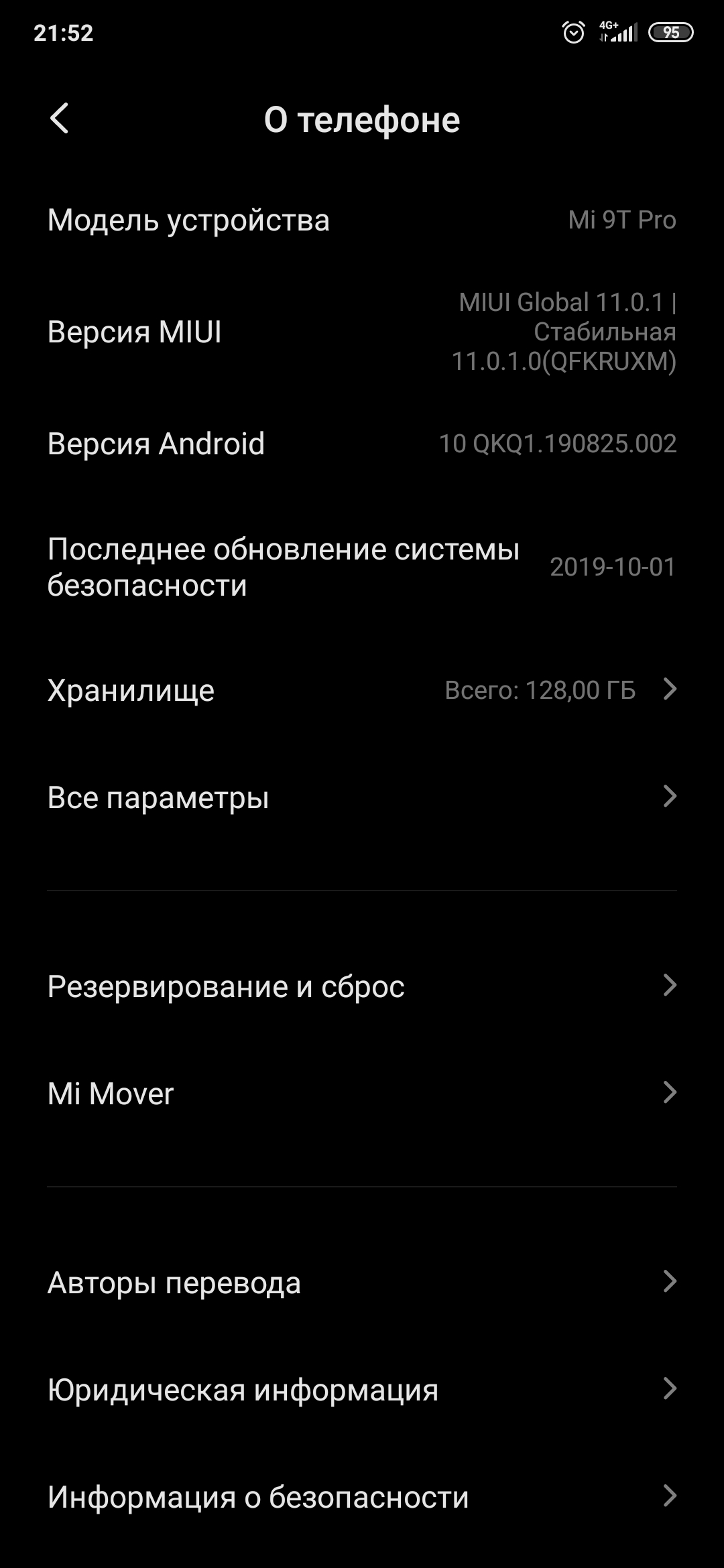Tap the Версия Android row
This screenshot has width=724, height=1568.
click(x=362, y=444)
